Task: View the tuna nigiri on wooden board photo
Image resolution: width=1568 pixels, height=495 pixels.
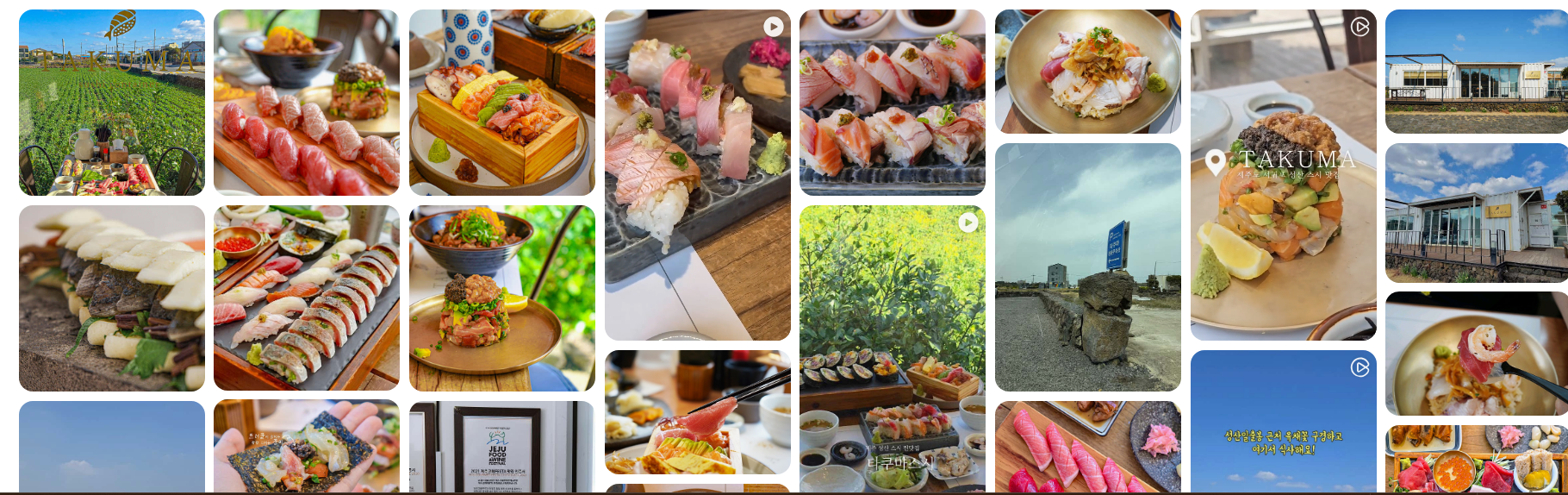Action: [307, 103]
